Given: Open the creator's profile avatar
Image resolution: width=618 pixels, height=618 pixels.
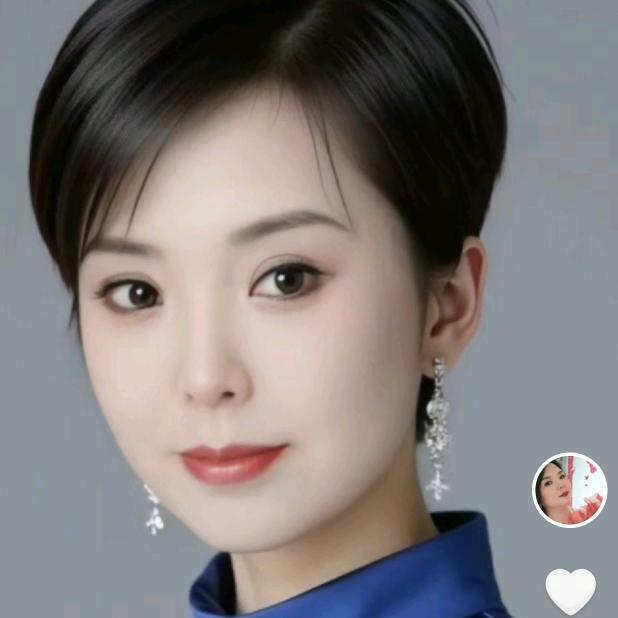Looking at the screenshot, I should 569,490.
